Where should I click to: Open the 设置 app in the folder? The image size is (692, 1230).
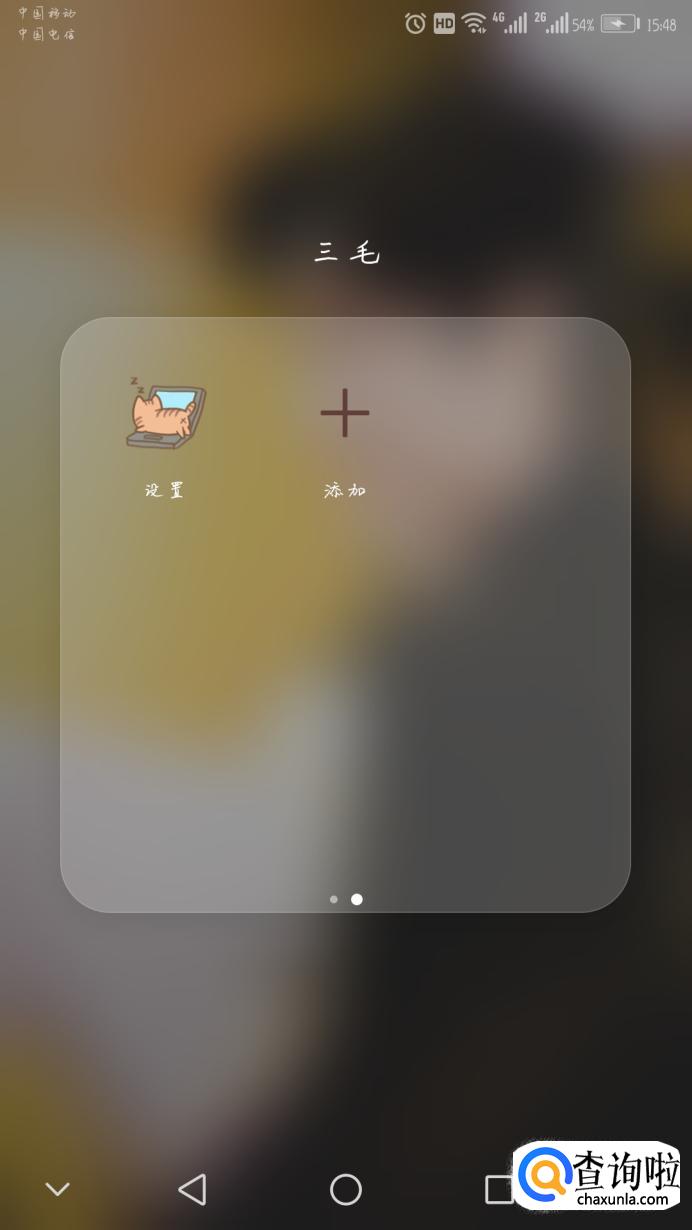[165, 413]
